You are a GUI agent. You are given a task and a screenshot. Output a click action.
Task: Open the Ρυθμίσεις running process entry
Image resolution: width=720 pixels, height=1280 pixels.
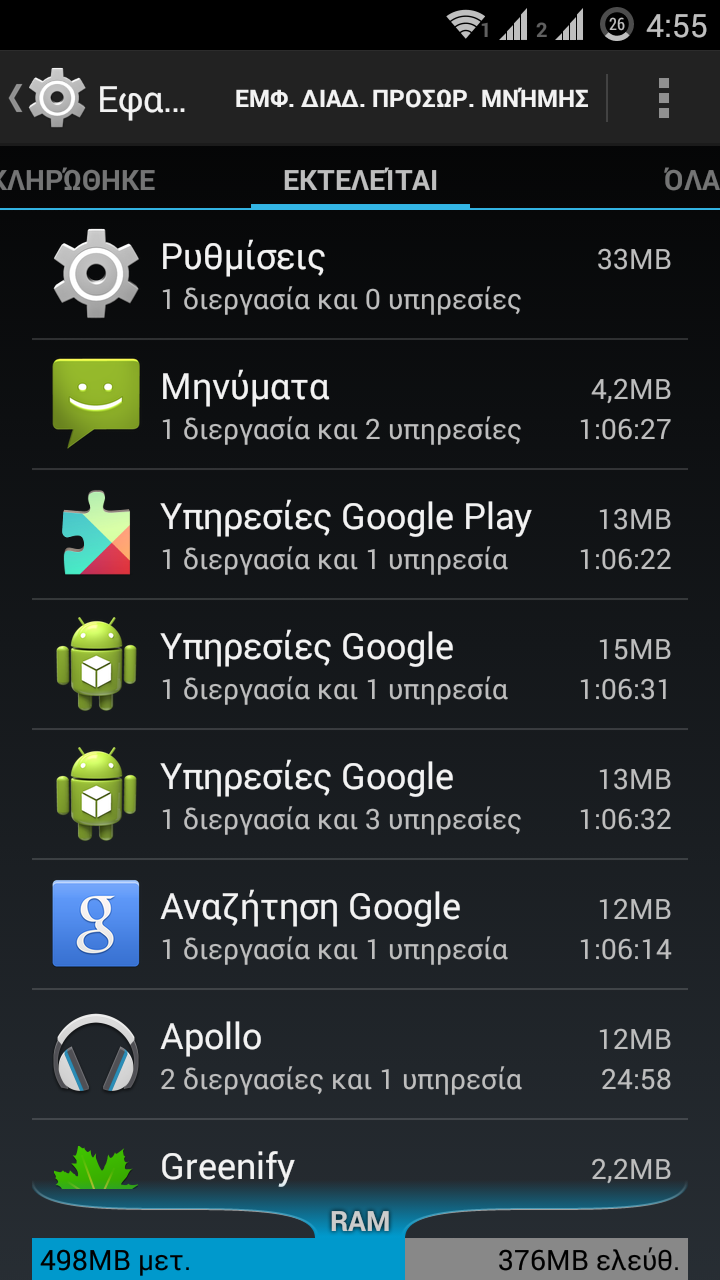coord(360,275)
